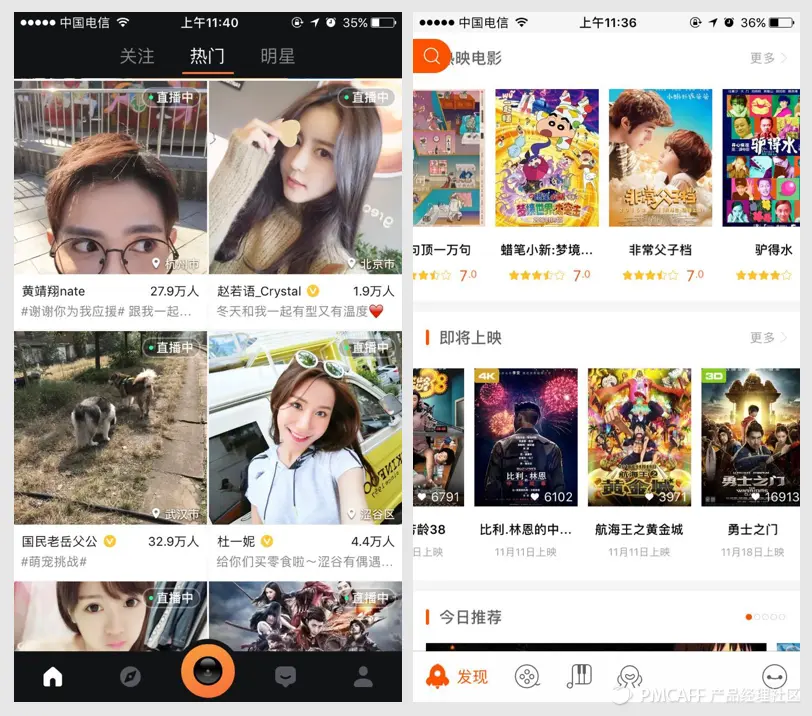Open the 航海王之黄金城 movie
Screen dimensions: 812x716
pos(638,437)
